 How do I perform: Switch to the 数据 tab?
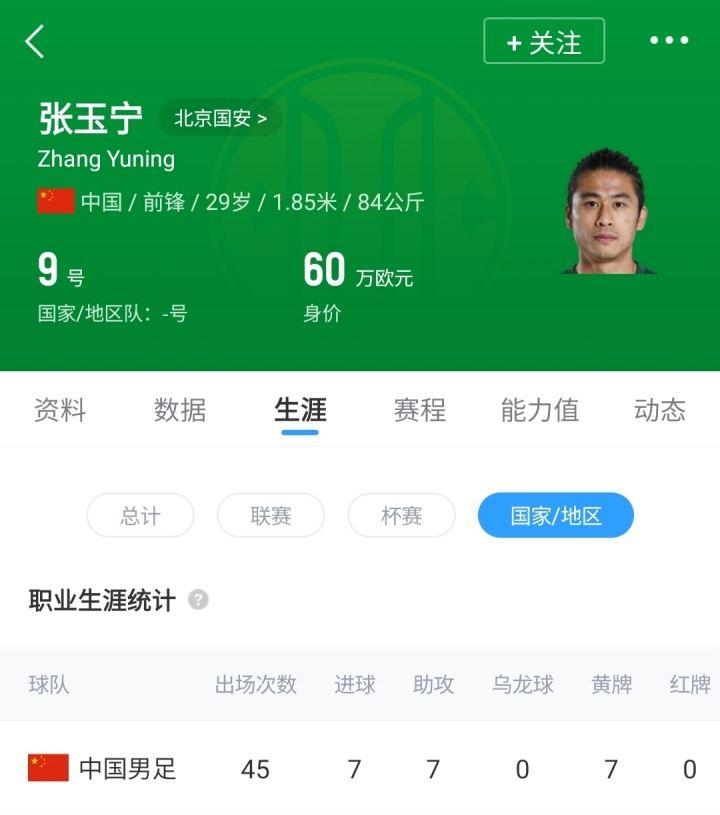click(180, 410)
